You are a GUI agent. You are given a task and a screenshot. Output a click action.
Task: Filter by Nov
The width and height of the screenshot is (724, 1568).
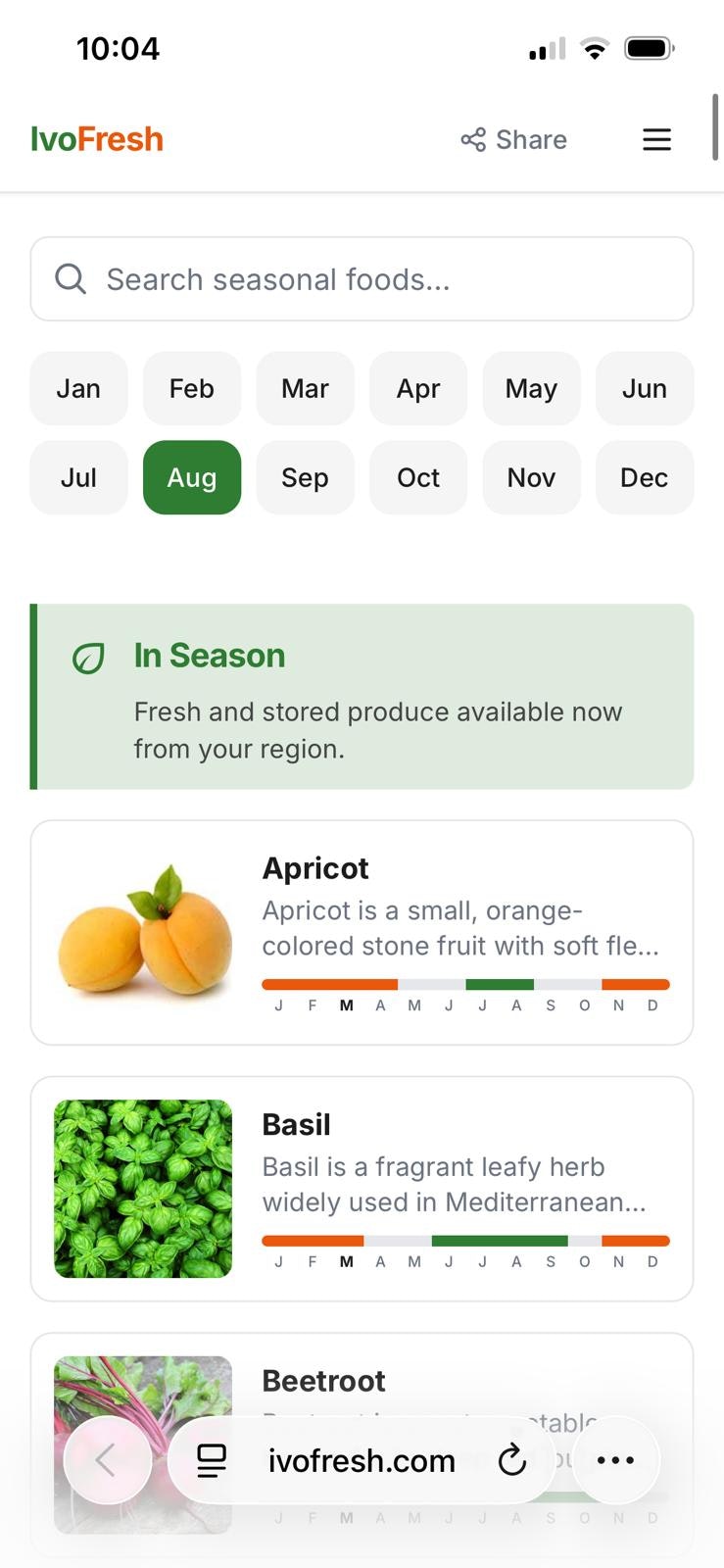click(x=531, y=477)
